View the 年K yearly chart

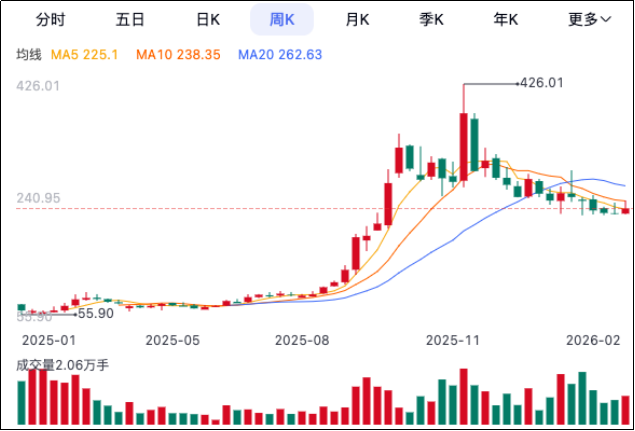[506, 19]
